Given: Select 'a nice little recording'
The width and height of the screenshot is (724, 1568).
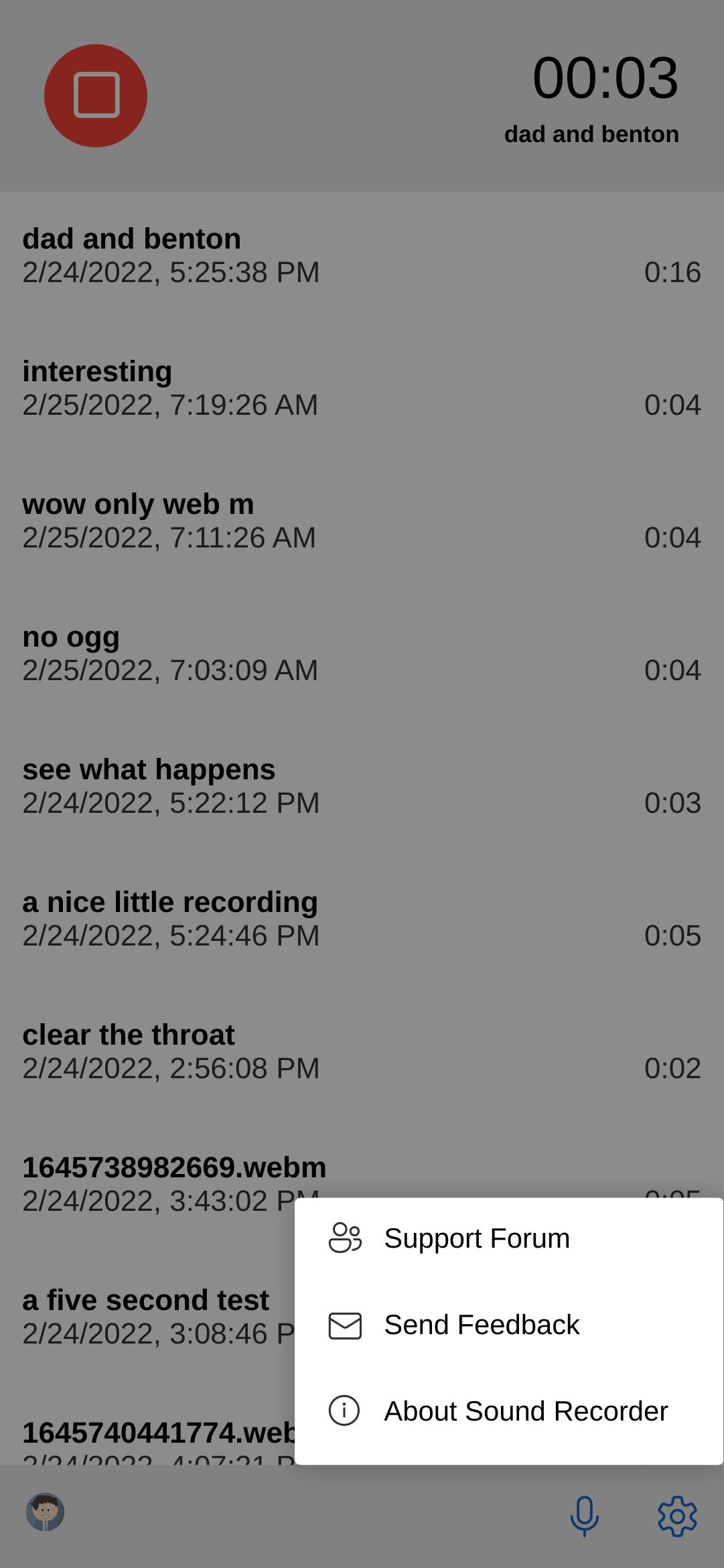Looking at the screenshot, I should [x=268, y=917].
